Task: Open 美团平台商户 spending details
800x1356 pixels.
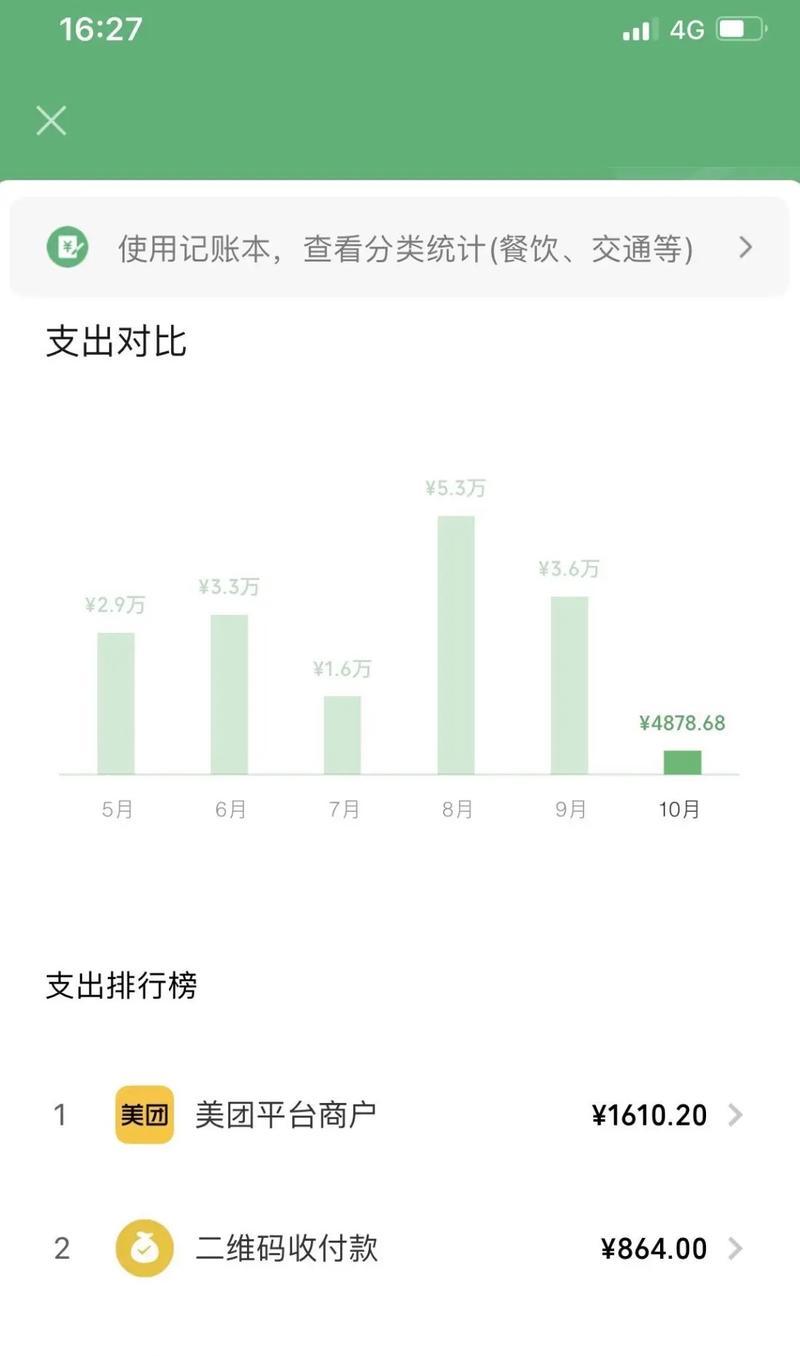Action: [x=400, y=1114]
